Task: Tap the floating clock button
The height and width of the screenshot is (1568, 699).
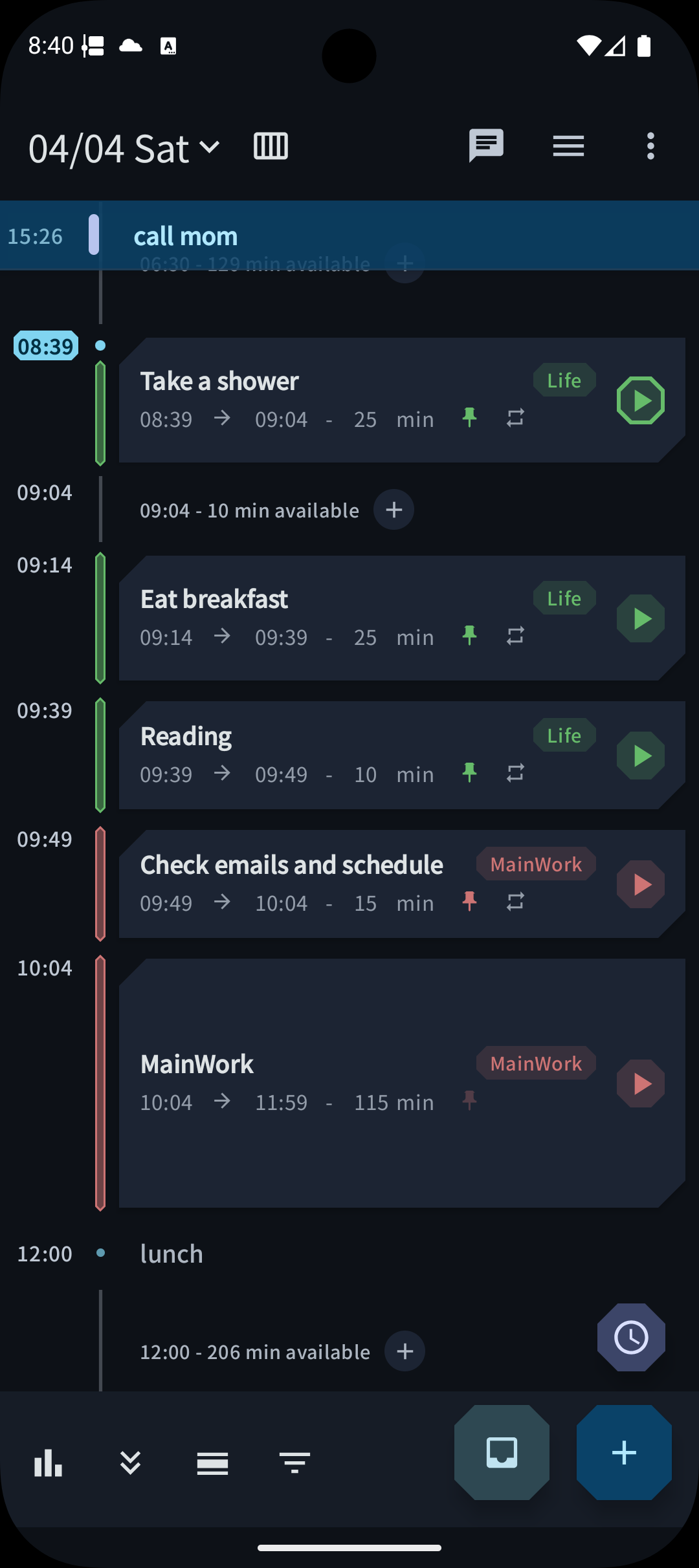Action: pos(631,1337)
